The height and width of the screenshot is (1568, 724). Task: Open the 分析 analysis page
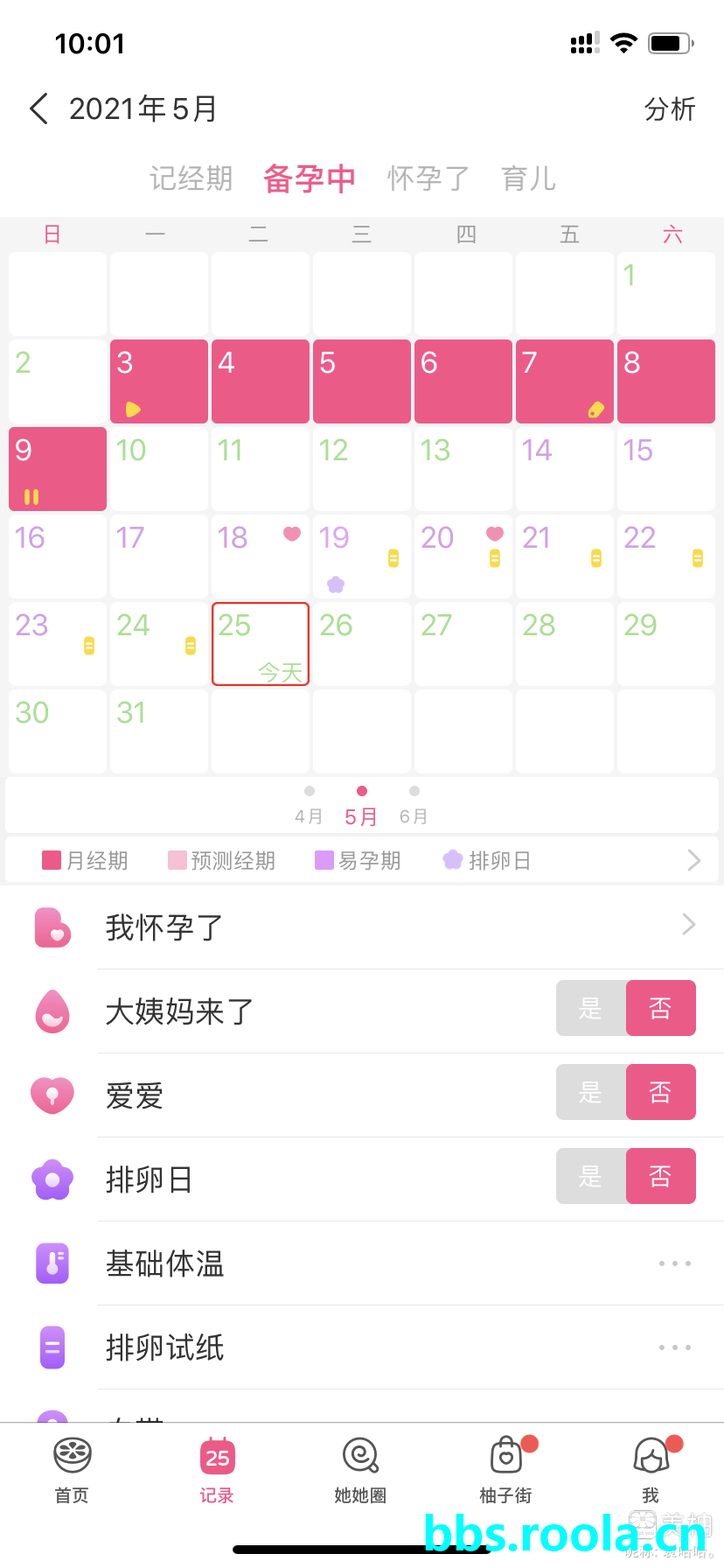[669, 109]
